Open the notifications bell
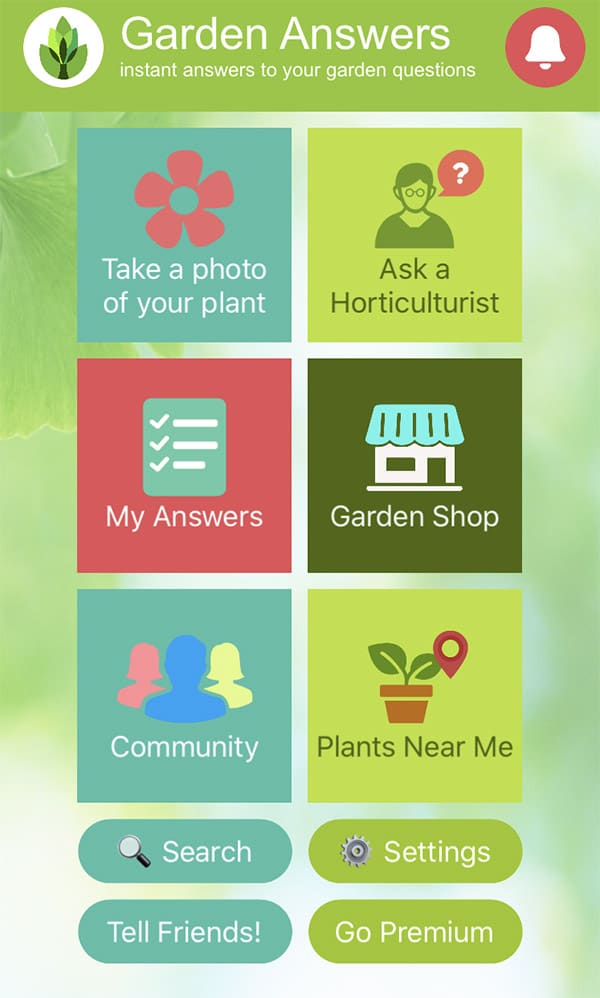Viewport: 600px width, 998px height. (545, 47)
